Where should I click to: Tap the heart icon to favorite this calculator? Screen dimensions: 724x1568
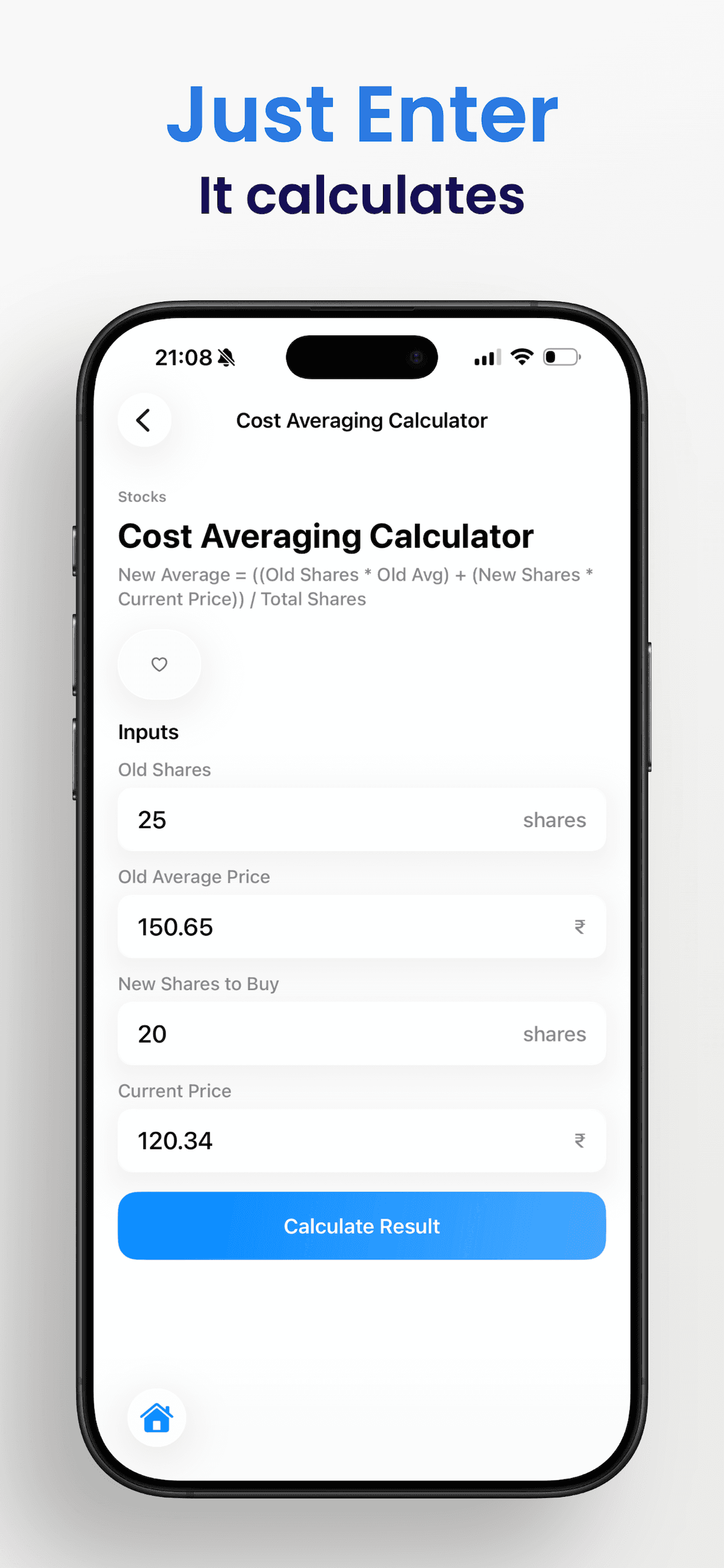pos(158,664)
